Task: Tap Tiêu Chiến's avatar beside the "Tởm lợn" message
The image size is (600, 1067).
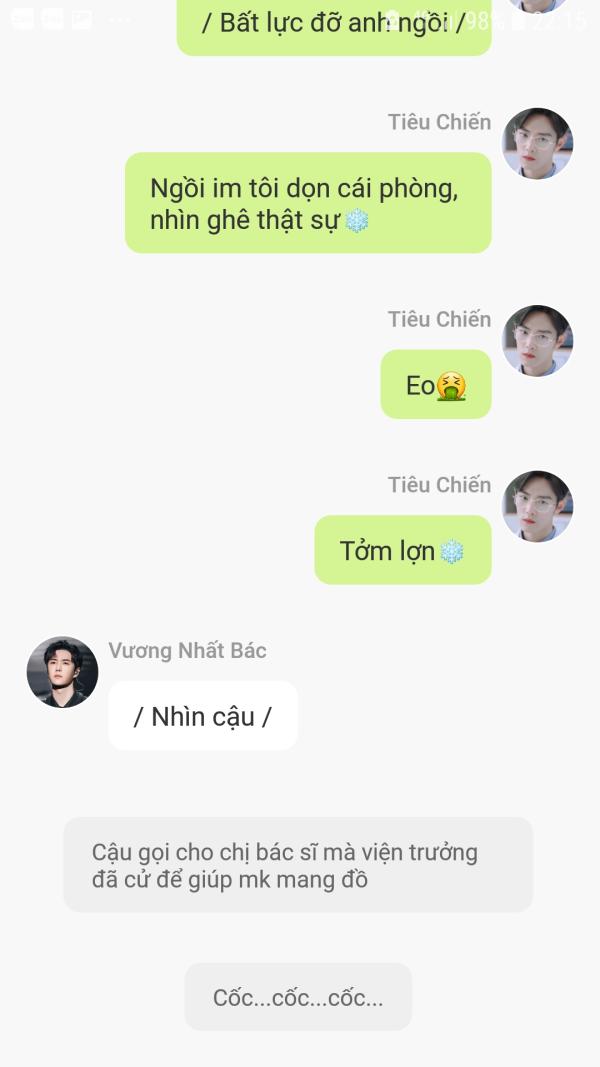Action: coord(537,506)
